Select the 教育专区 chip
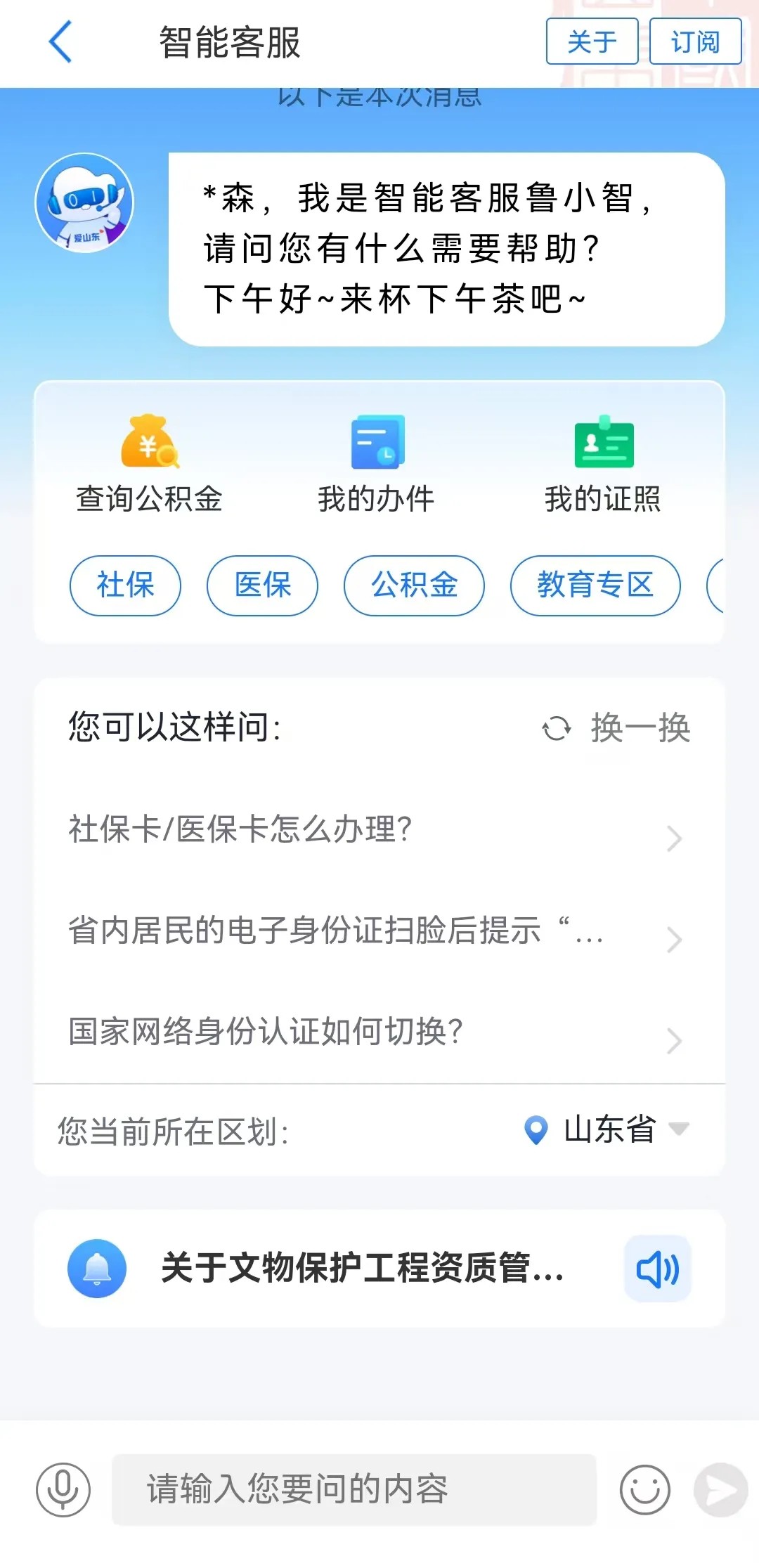The width and height of the screenshot is (759, 1568). coord(595,585)
